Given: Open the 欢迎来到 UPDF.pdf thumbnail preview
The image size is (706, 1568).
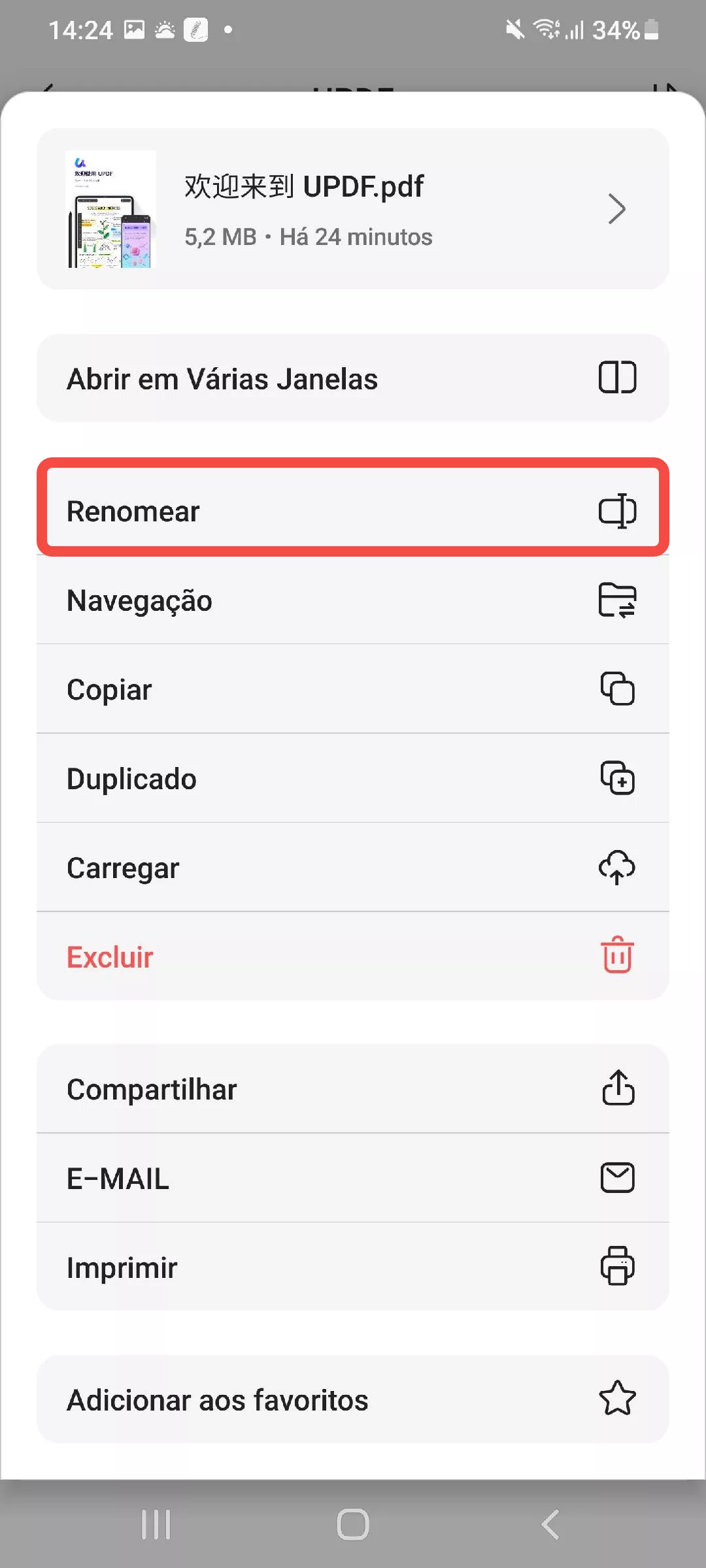Looking at the screenshot, I should pos(110,208).
